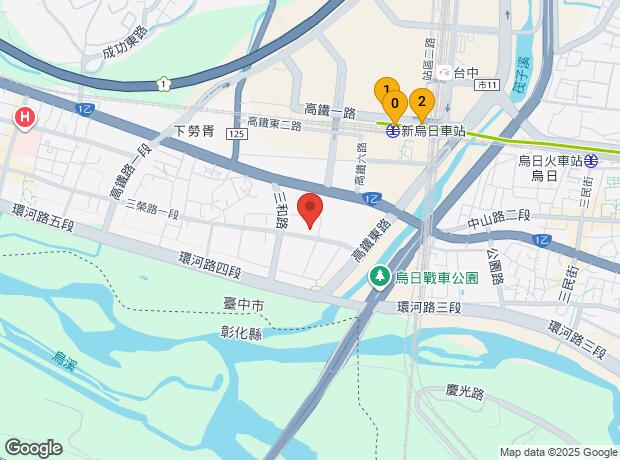
Task: Select the orange marker numbered 0
Action: 395,104
